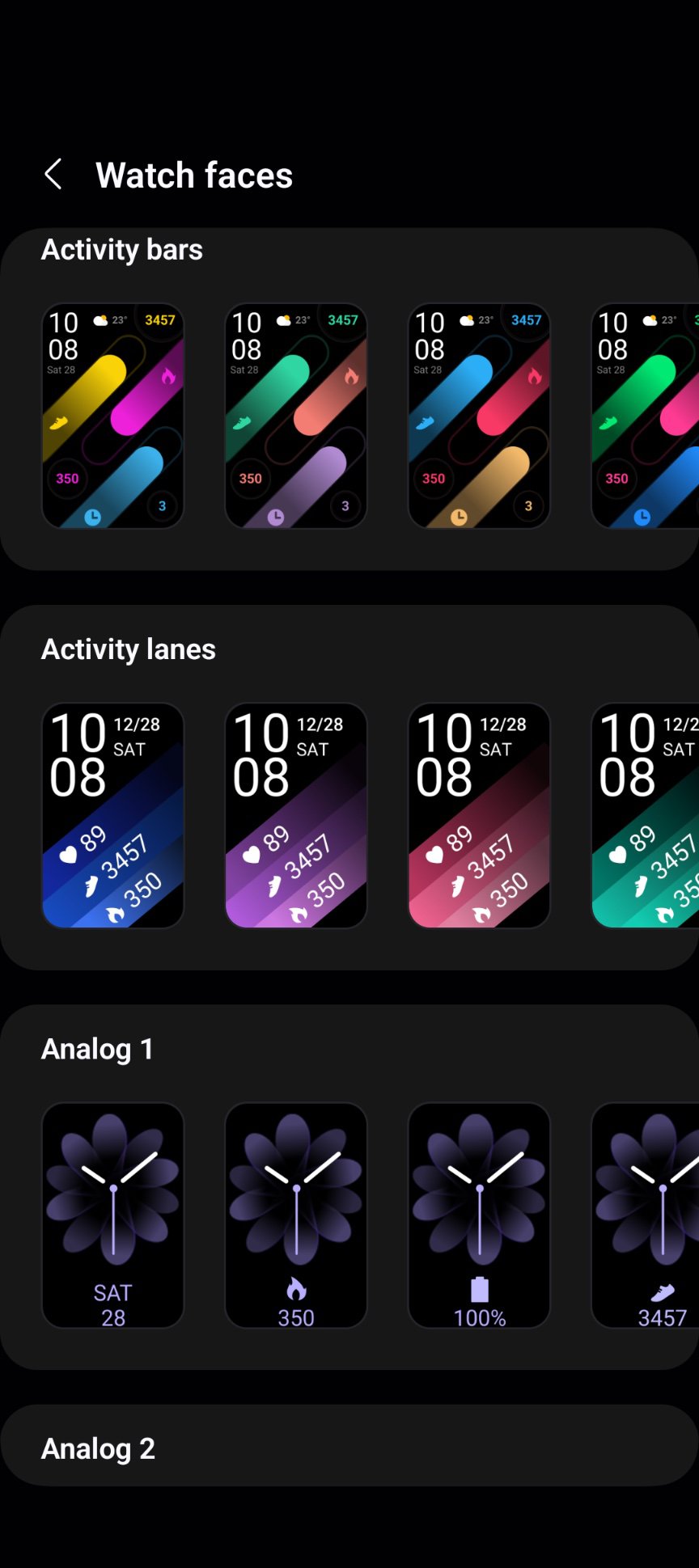Choose the green and salmon Activity bars face
This screenshot has height=1568, width=699.
[x=296, y=416]
